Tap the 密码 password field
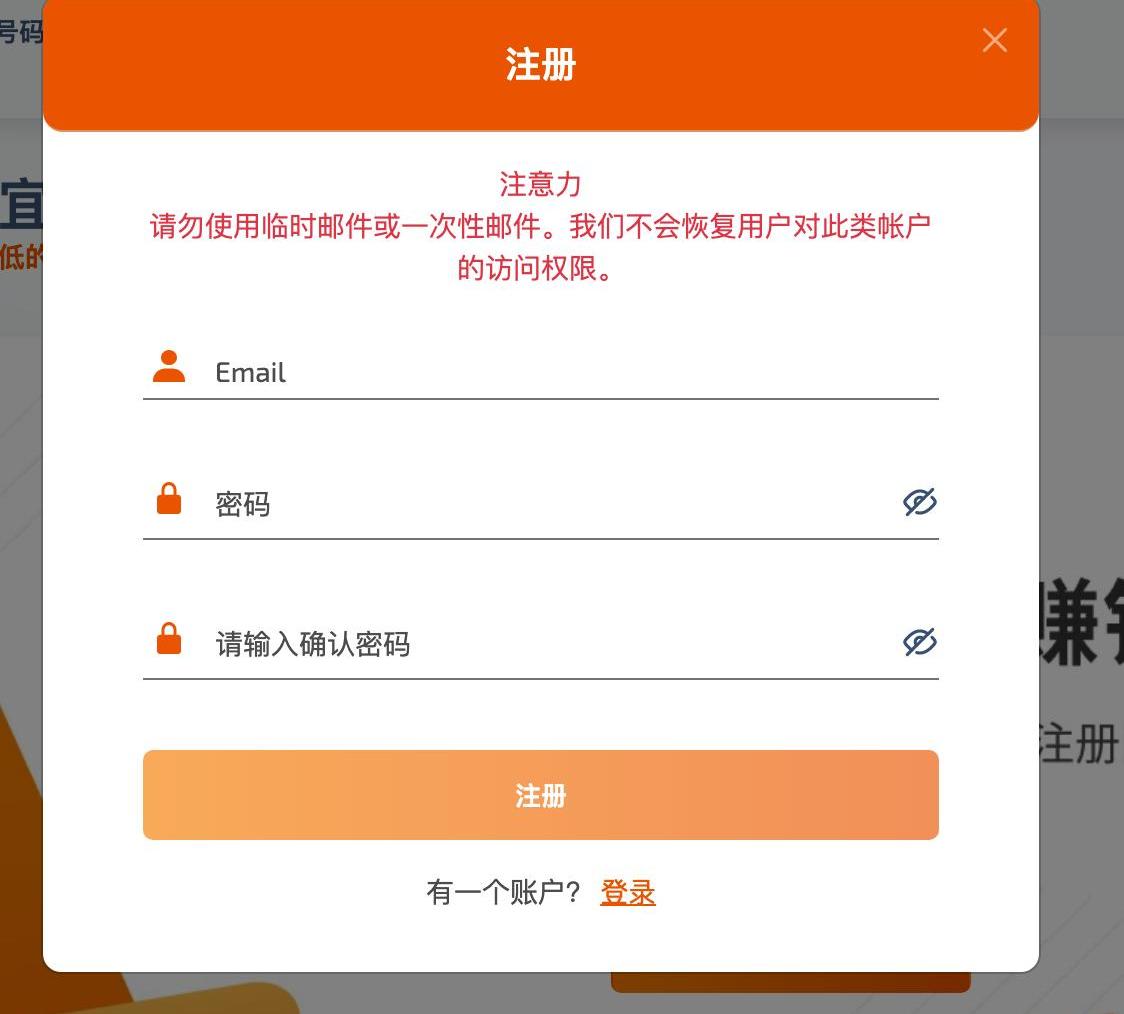 [x=550, y=503]
